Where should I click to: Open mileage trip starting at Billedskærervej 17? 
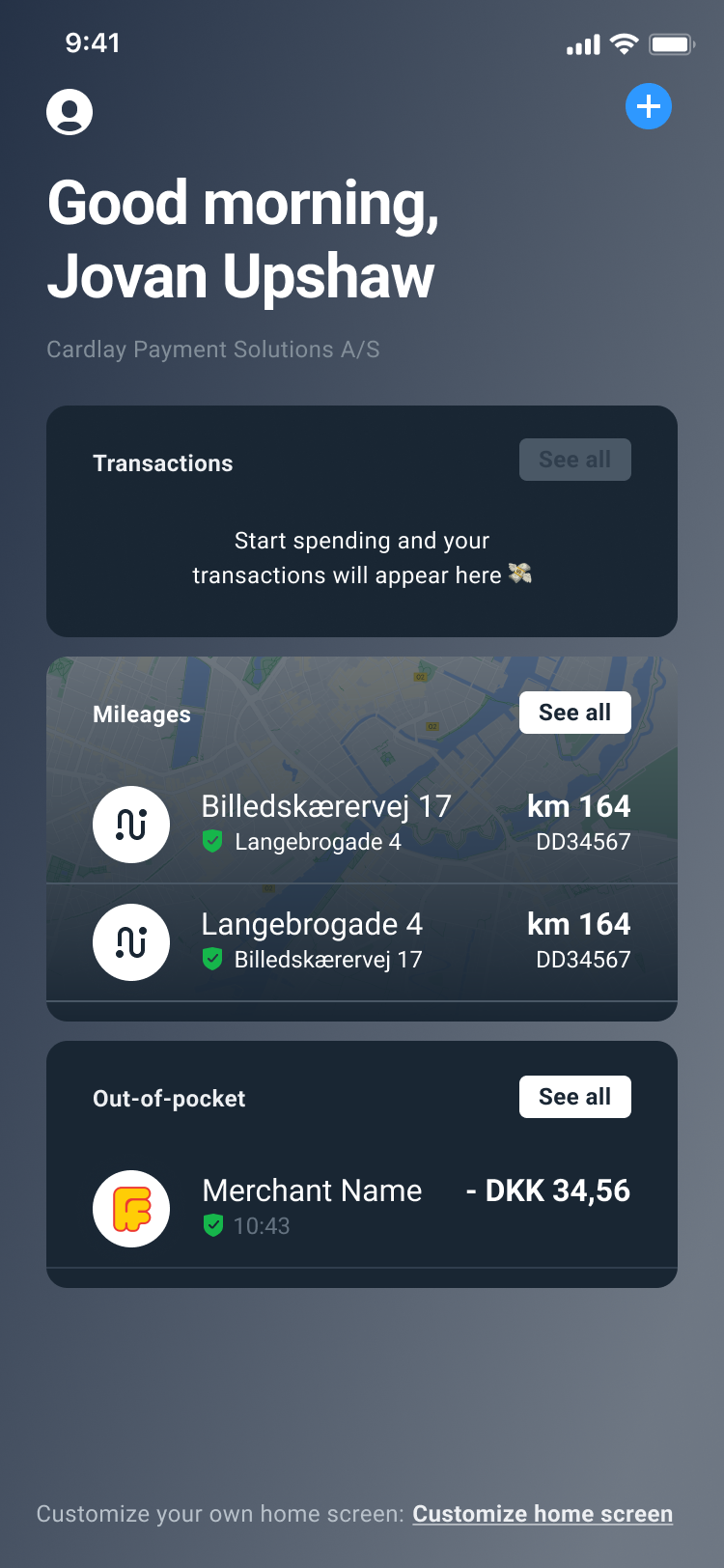coord(362,824)
